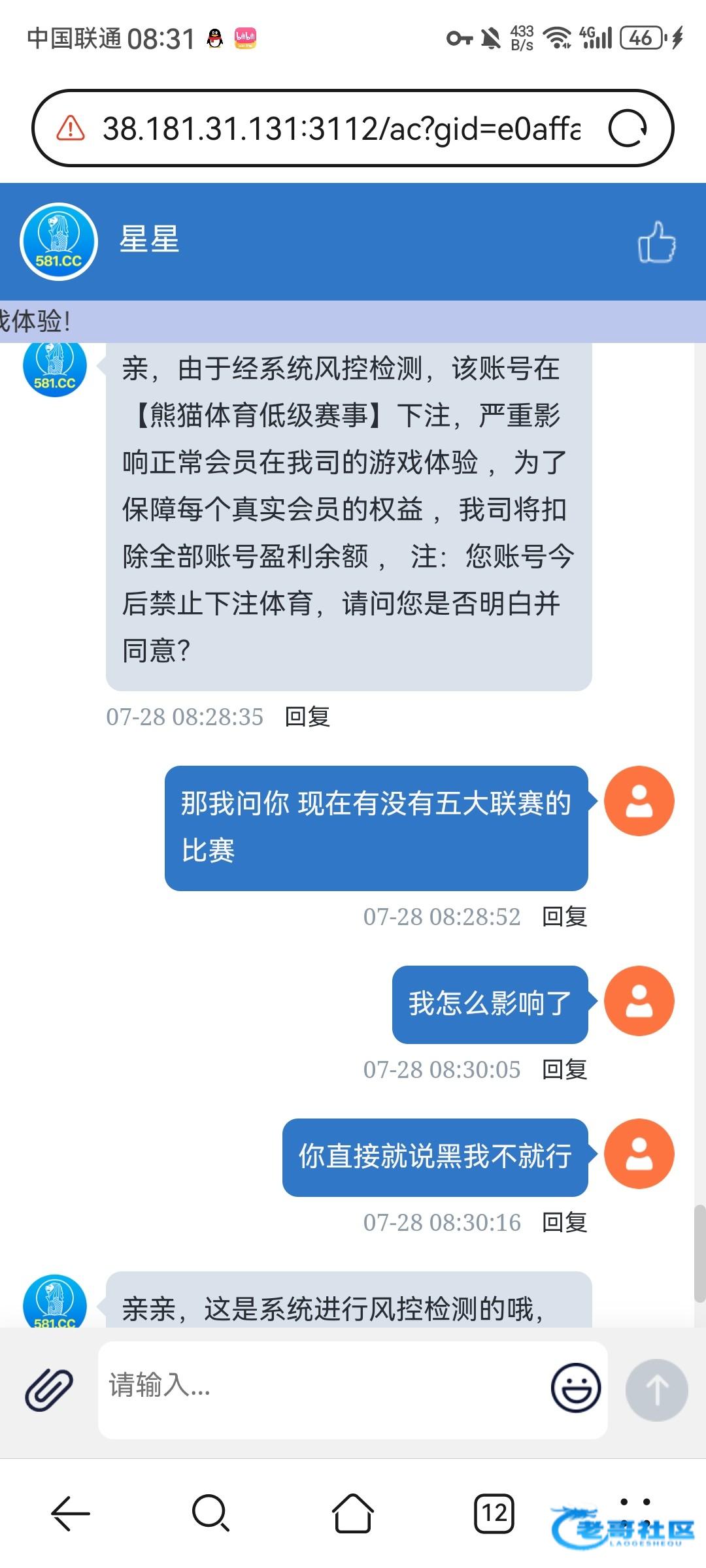Image resolution: width=706 pixels, height=1568 pixels.
Task: Open the browser address bar URL
Action: 341,128
